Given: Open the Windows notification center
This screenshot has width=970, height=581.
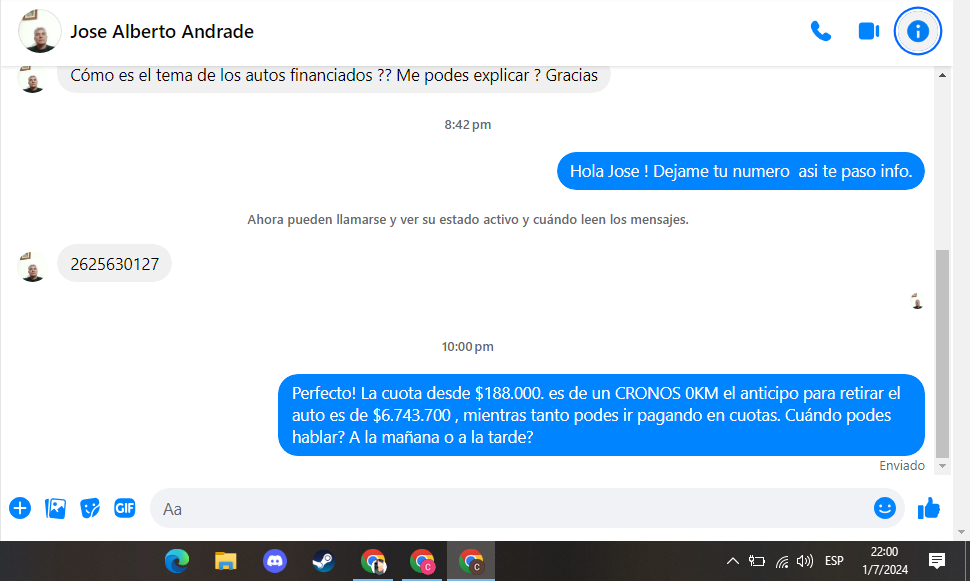Looking at the screenshot, I should 937,561.
